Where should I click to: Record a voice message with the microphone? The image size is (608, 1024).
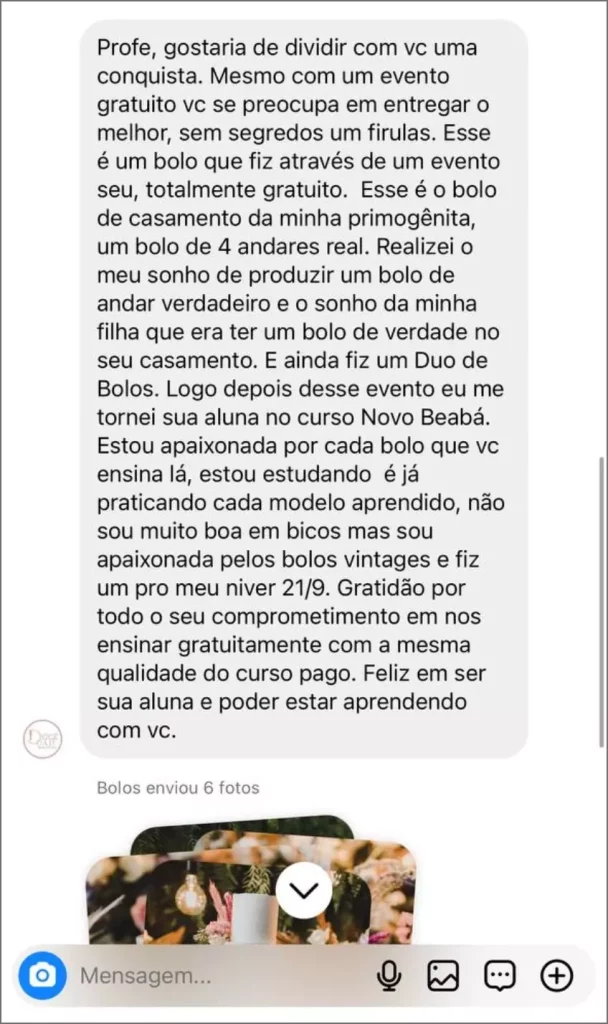388,975
